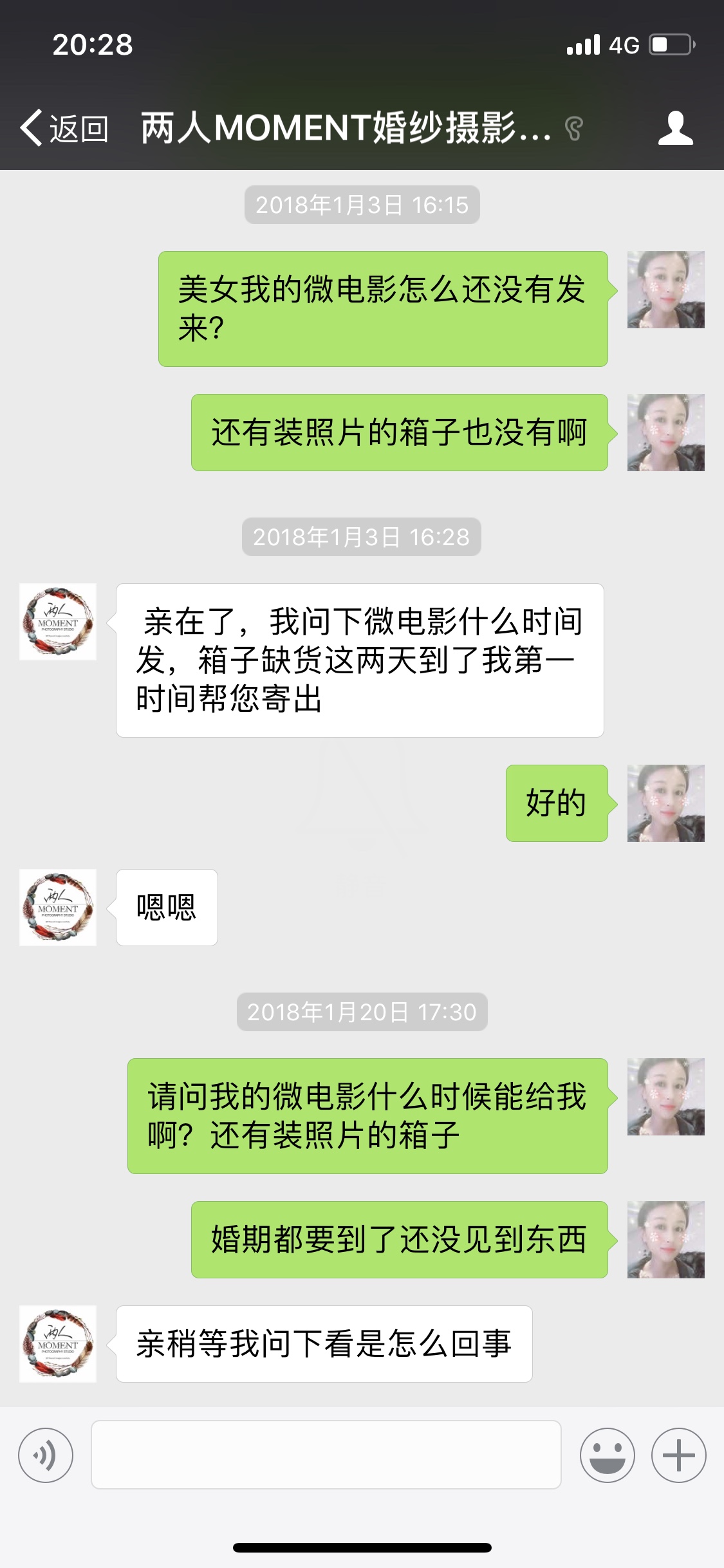Open the plus attachments menu
Screen dimensions: 724x1568
(x=678, y=1455)
